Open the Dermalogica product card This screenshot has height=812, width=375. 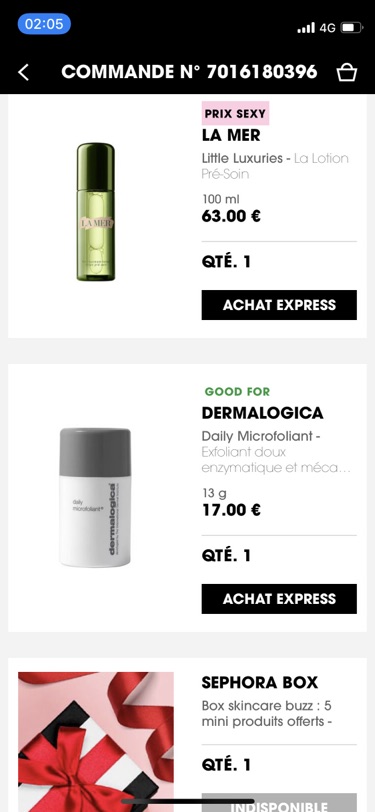point(187,498)
